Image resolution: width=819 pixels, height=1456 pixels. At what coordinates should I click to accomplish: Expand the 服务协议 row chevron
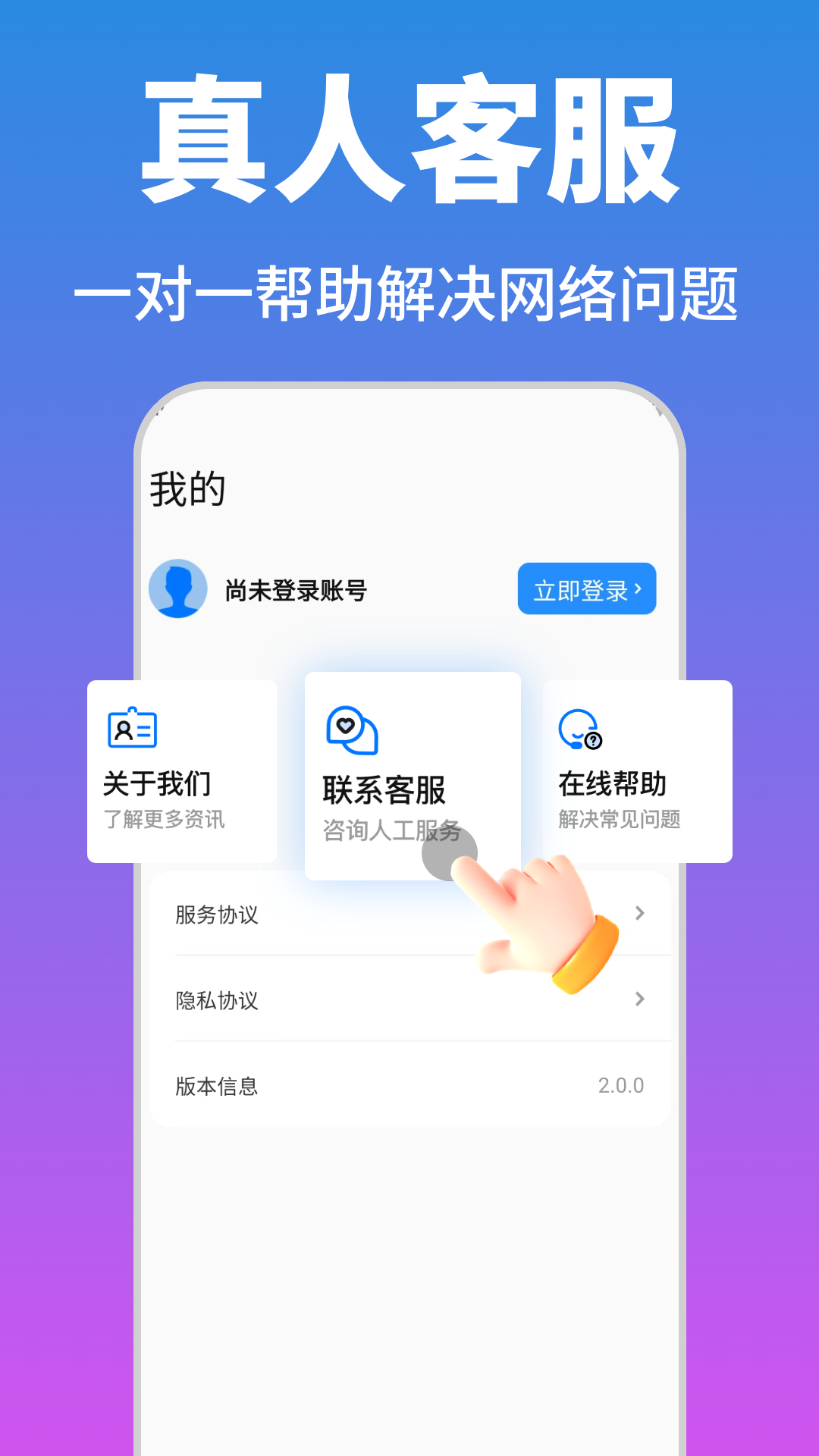(641, 914)
